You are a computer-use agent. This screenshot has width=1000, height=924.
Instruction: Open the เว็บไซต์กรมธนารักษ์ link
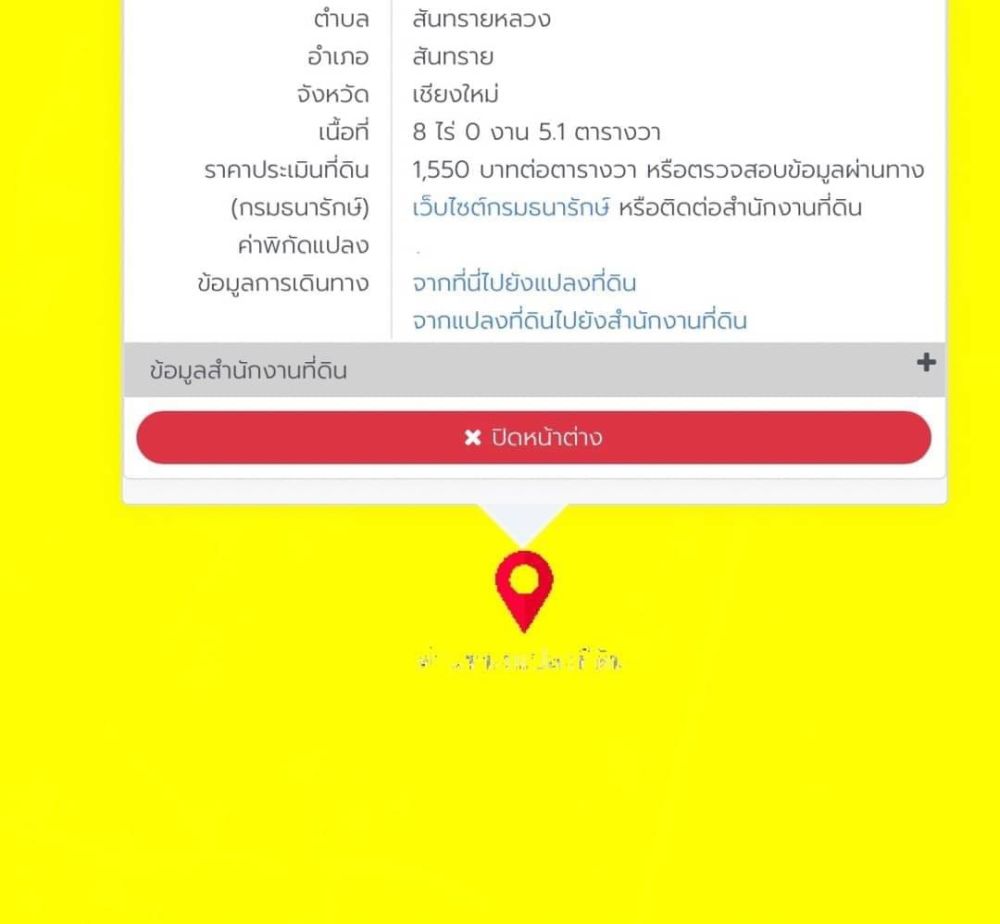[x=510, y=209]
